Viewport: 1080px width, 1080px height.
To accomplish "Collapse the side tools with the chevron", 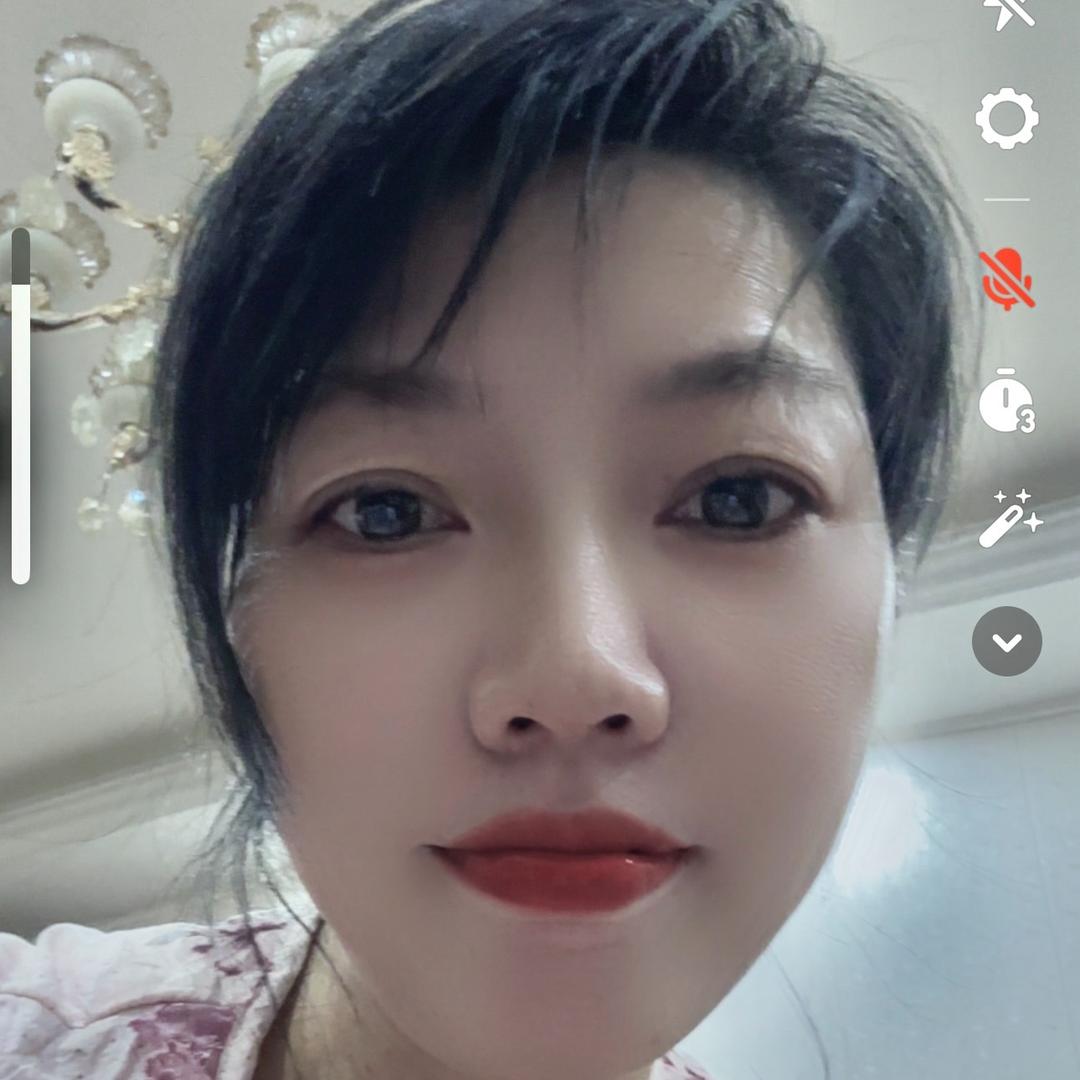I will (x=1007, y=641).
